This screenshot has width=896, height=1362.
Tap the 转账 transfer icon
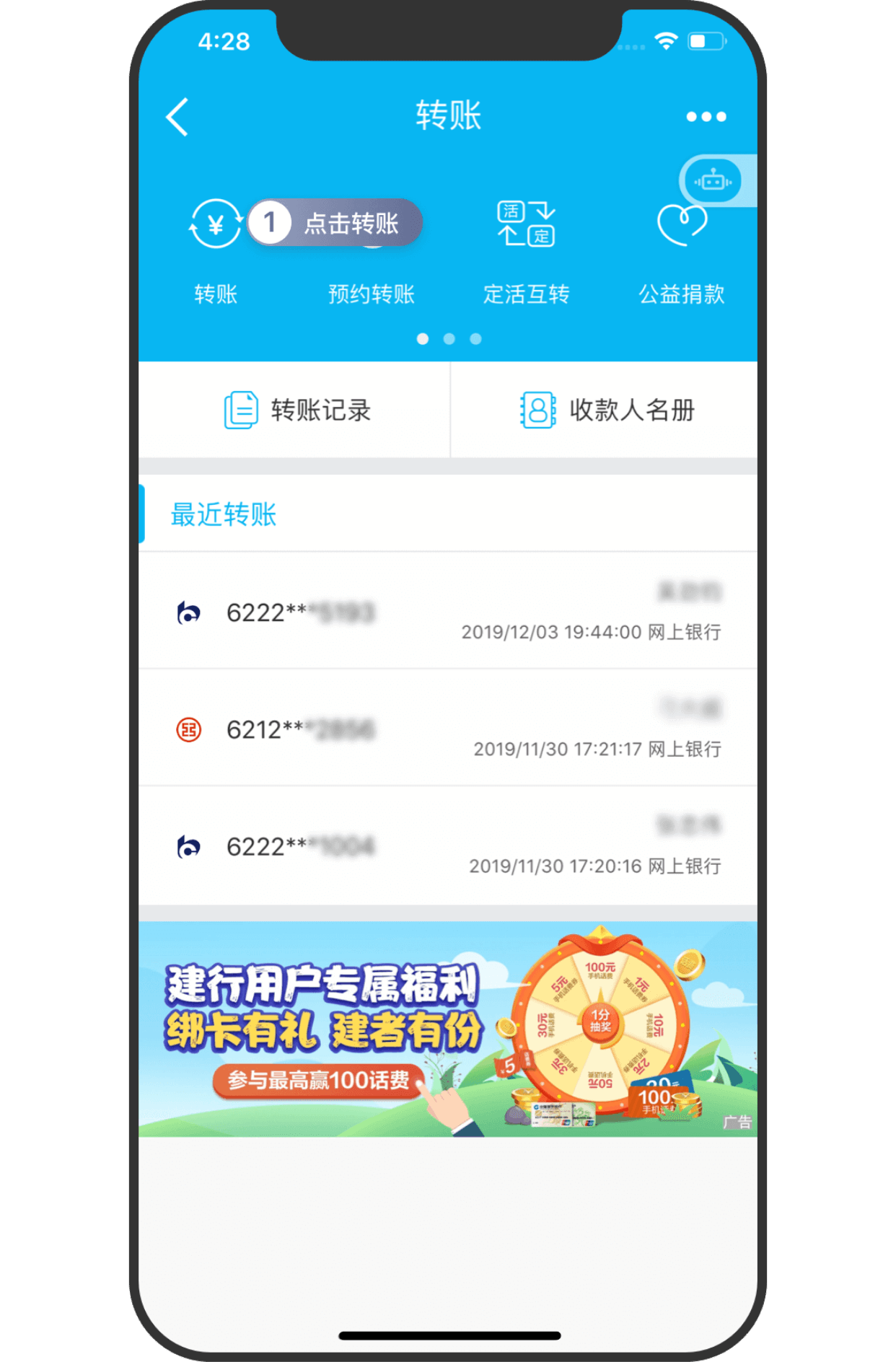(215, 225)
